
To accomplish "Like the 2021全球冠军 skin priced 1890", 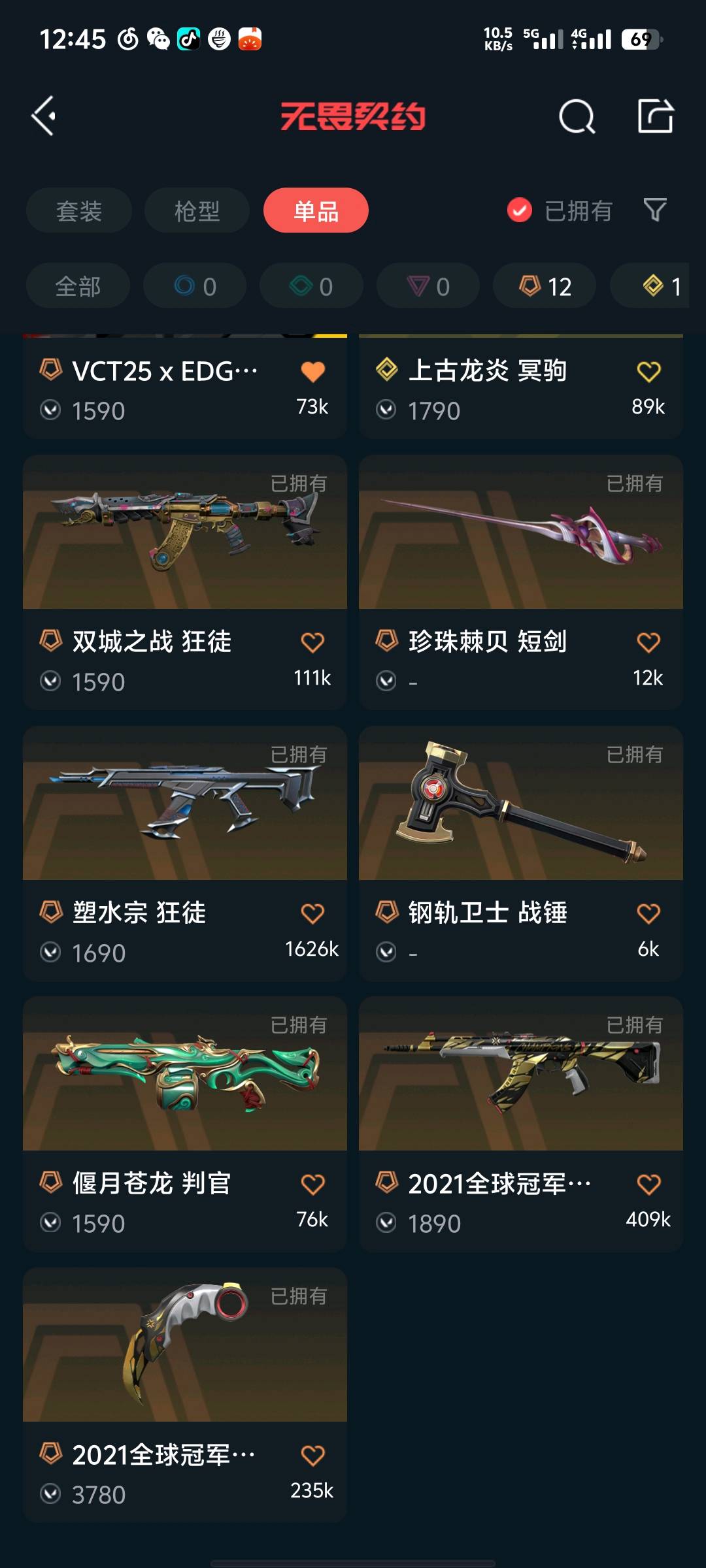I will click(x=648, y=1184).
